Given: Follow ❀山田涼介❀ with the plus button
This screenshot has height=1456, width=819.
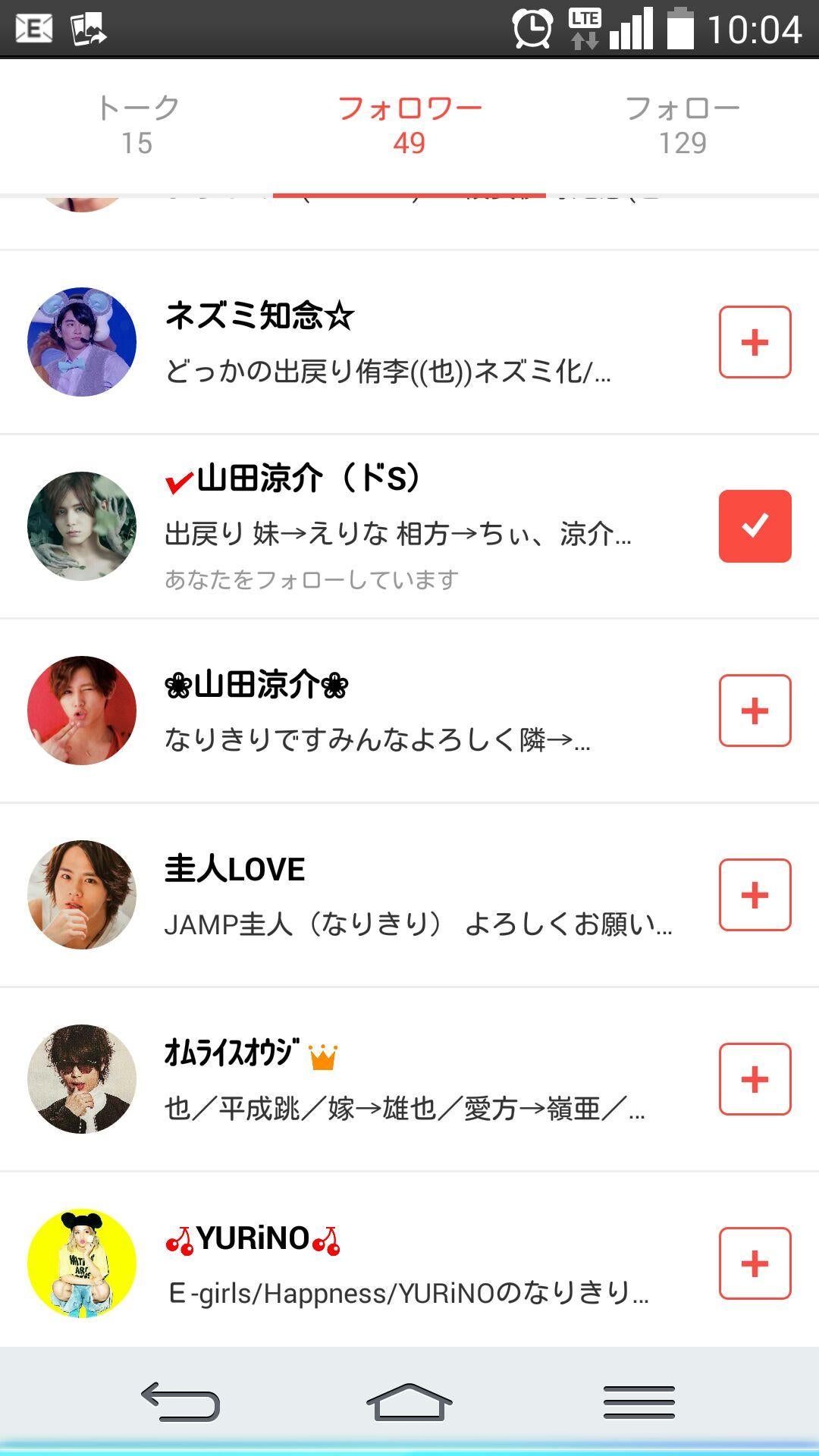Looking at the screenshot, I should [755, 711].
